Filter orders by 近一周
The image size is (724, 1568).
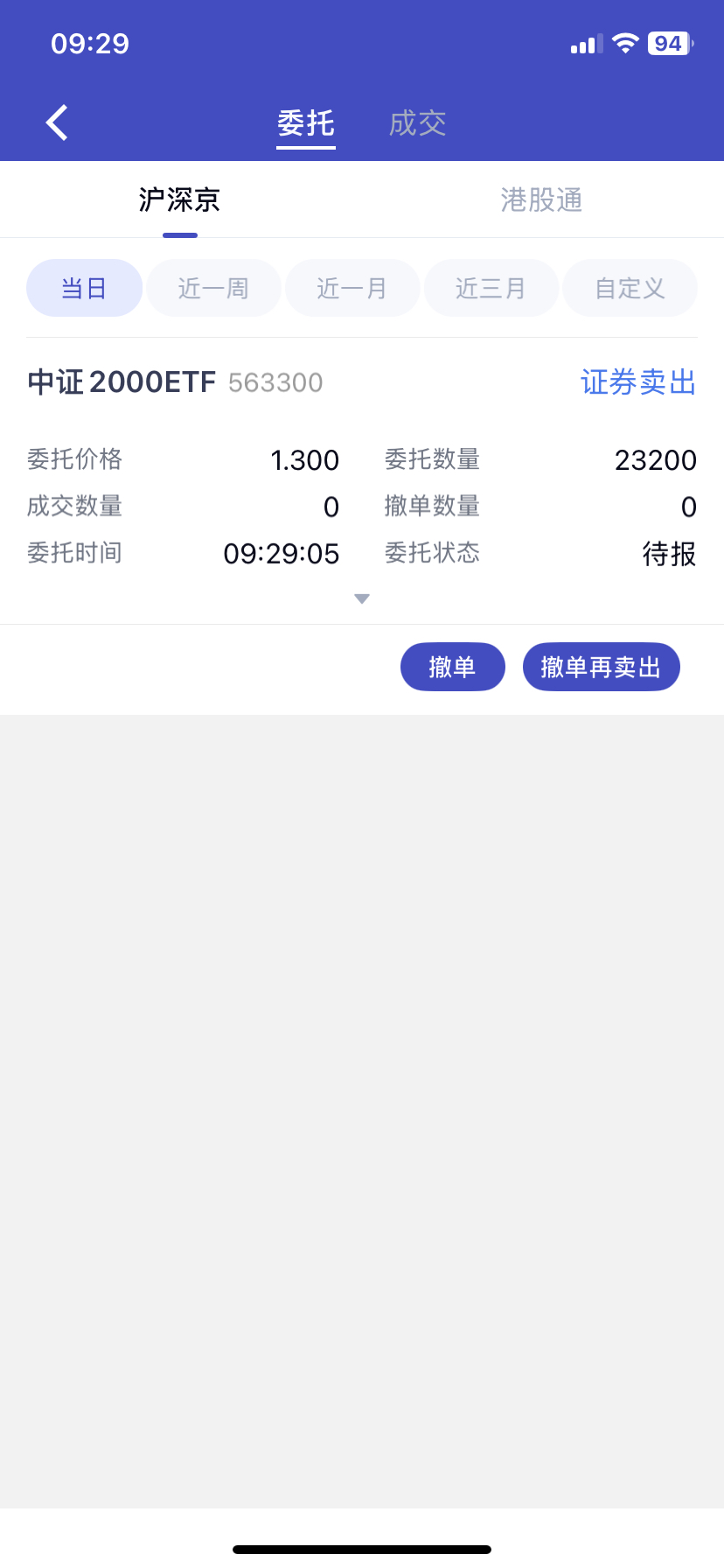pyautogui.click(x=213, y=288)
